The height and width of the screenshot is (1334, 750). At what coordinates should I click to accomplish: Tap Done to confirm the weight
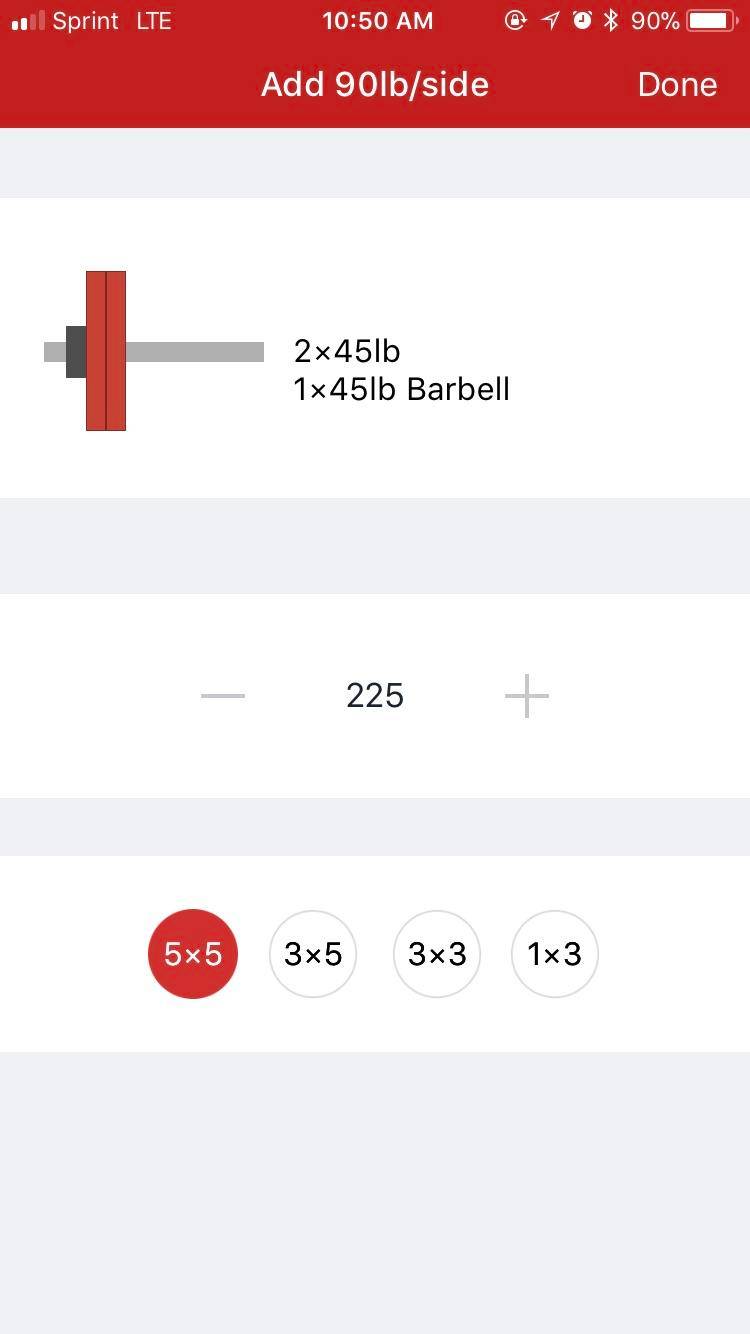(677, 85)
